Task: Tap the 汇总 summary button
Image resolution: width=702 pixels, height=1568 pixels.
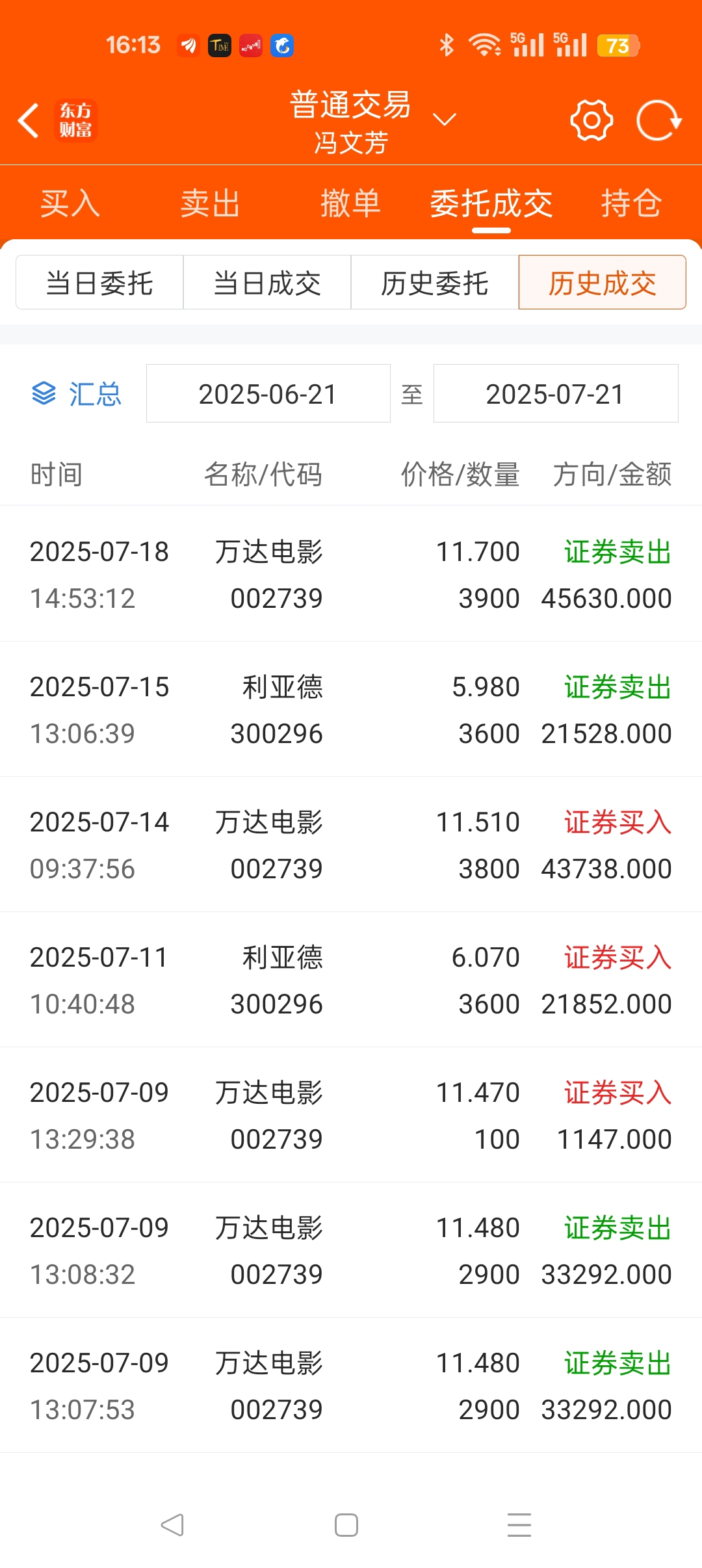Action: point(77,394)
